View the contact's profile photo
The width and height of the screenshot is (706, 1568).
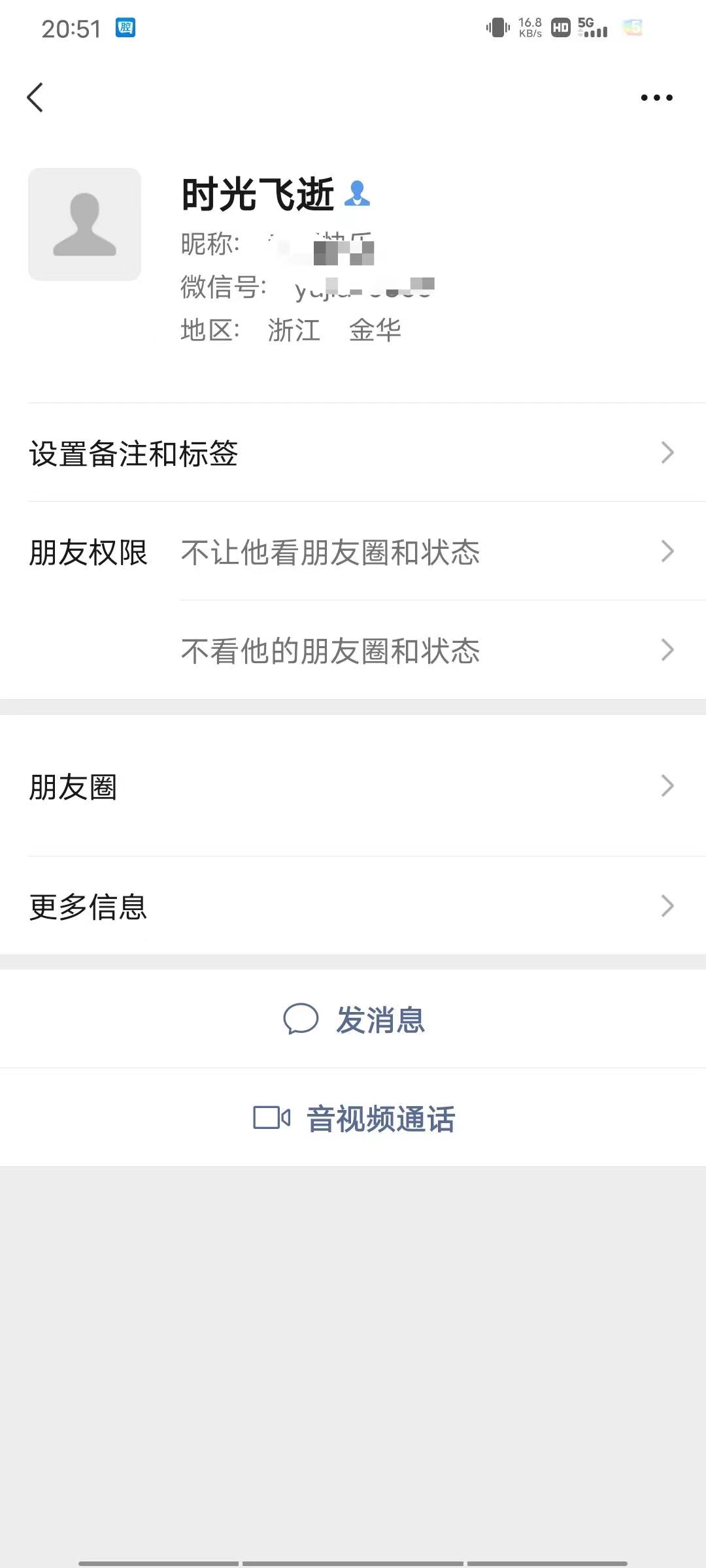coord(84,224)
